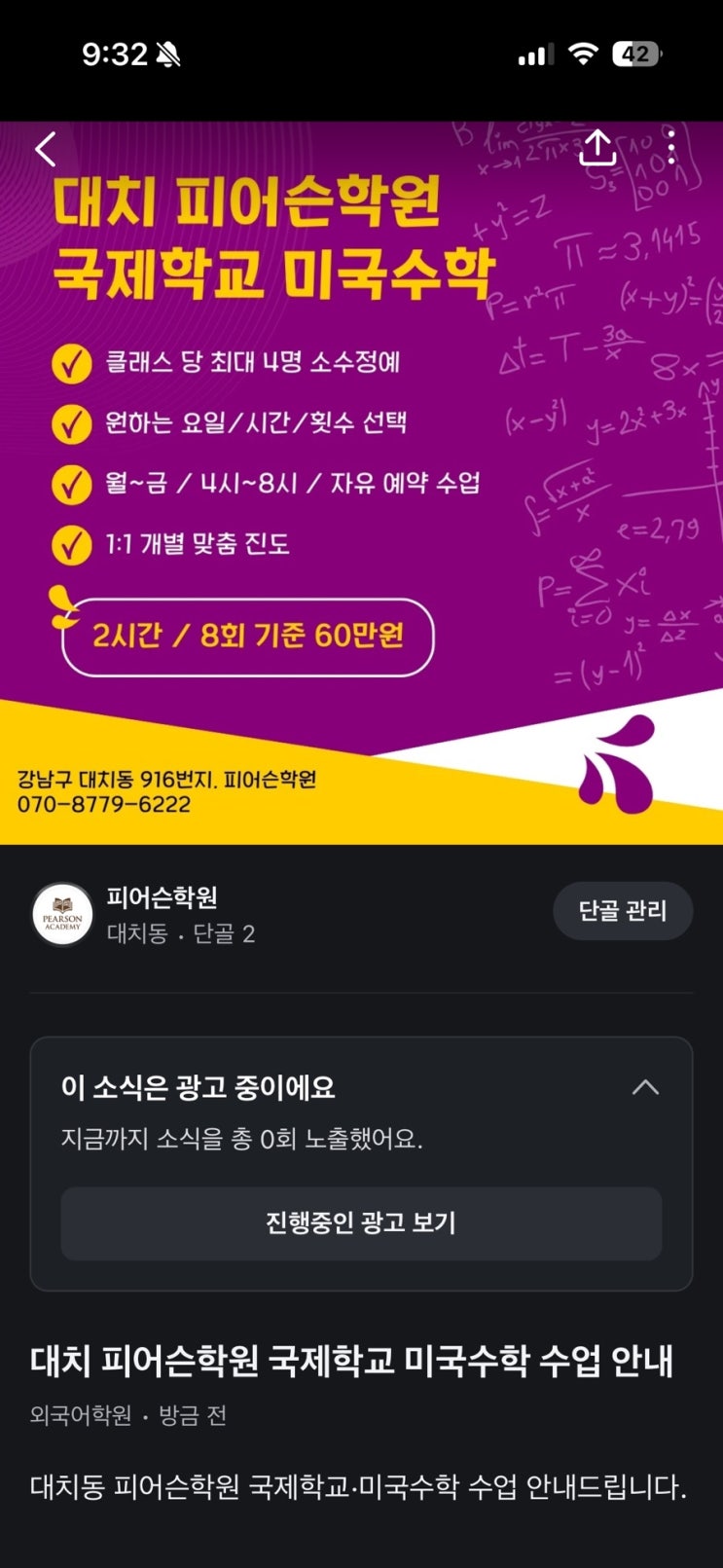Open the purple 피어슨학원 ad banner image
The image size is (723, 1568).
coord(361,487)
